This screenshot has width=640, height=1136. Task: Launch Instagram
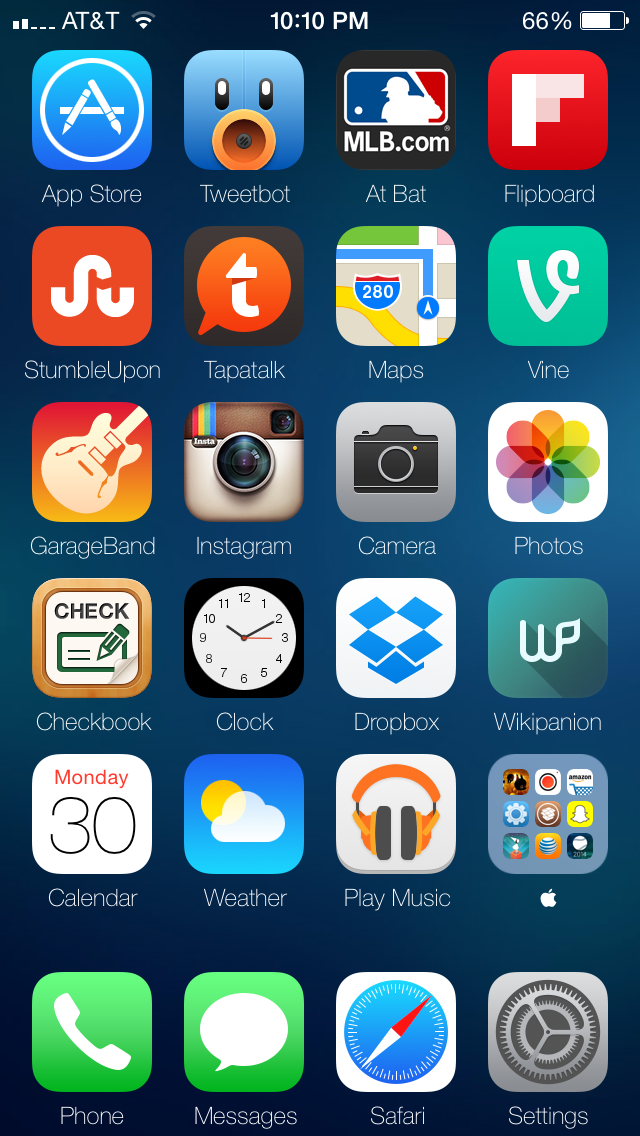point(244,462)
